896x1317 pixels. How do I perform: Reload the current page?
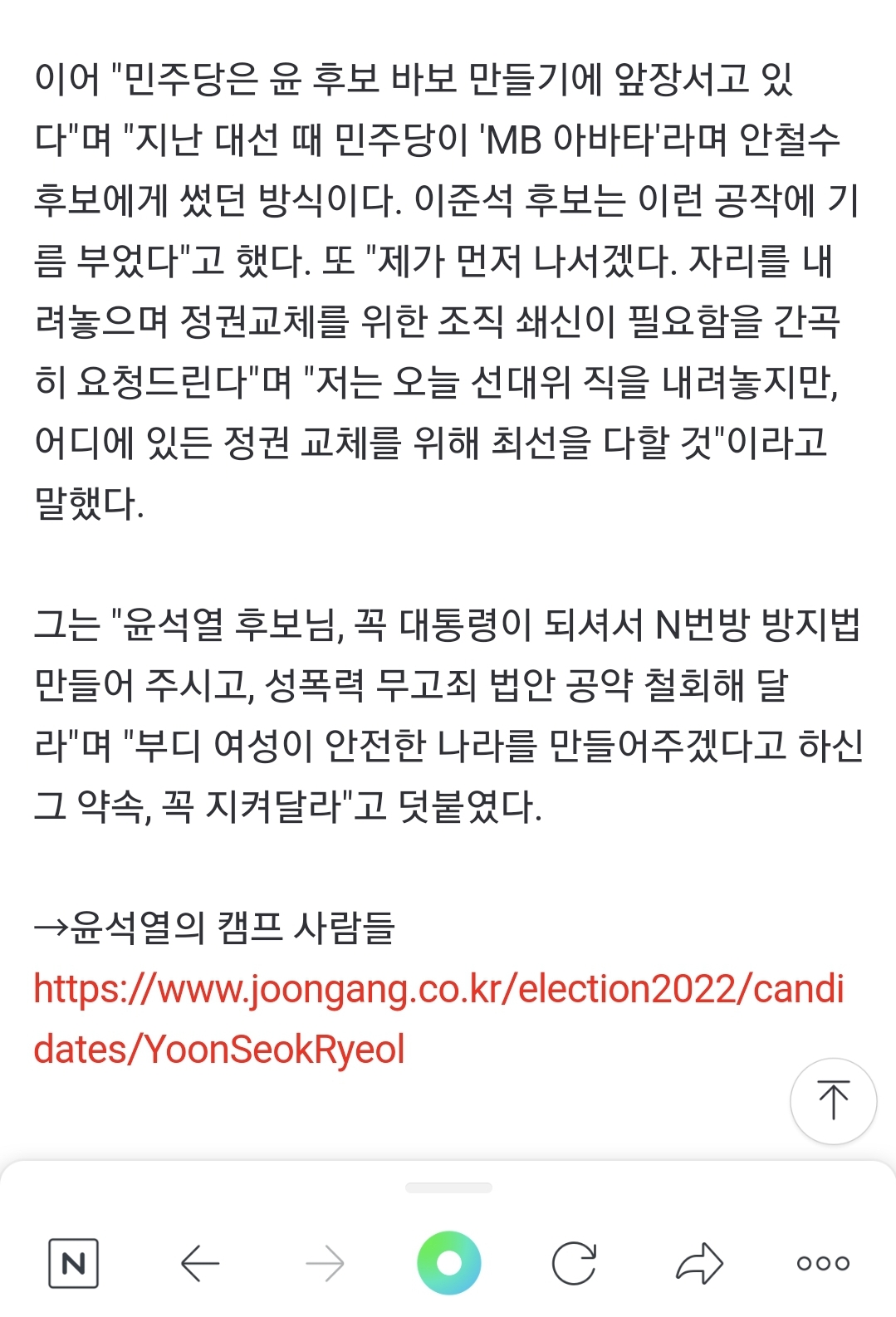574,1263
